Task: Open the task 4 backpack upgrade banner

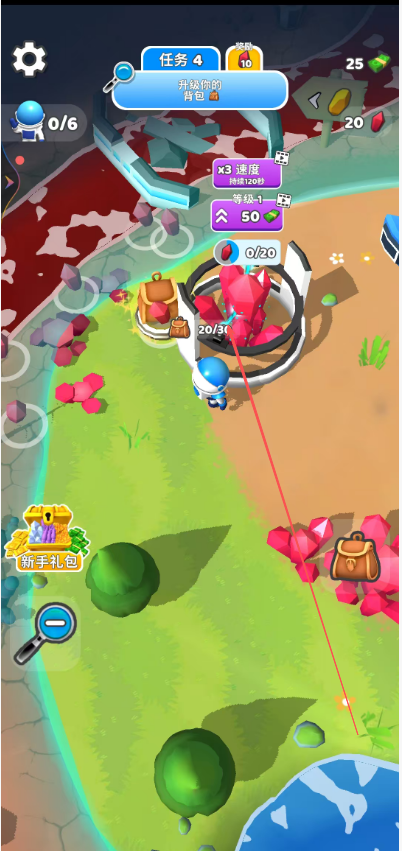Action: point(200,90)
